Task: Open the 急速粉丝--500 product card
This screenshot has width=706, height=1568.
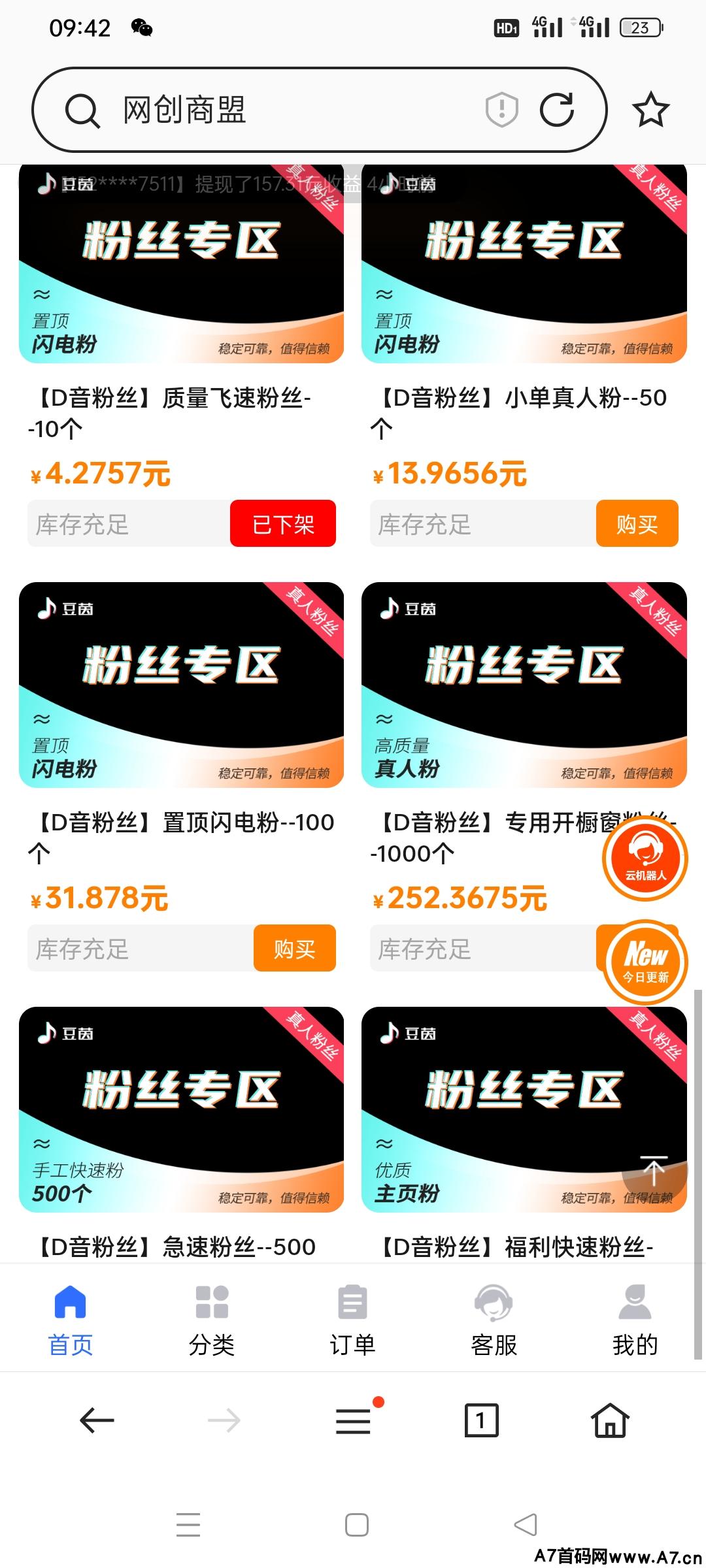Action: tap(181, 1109)
